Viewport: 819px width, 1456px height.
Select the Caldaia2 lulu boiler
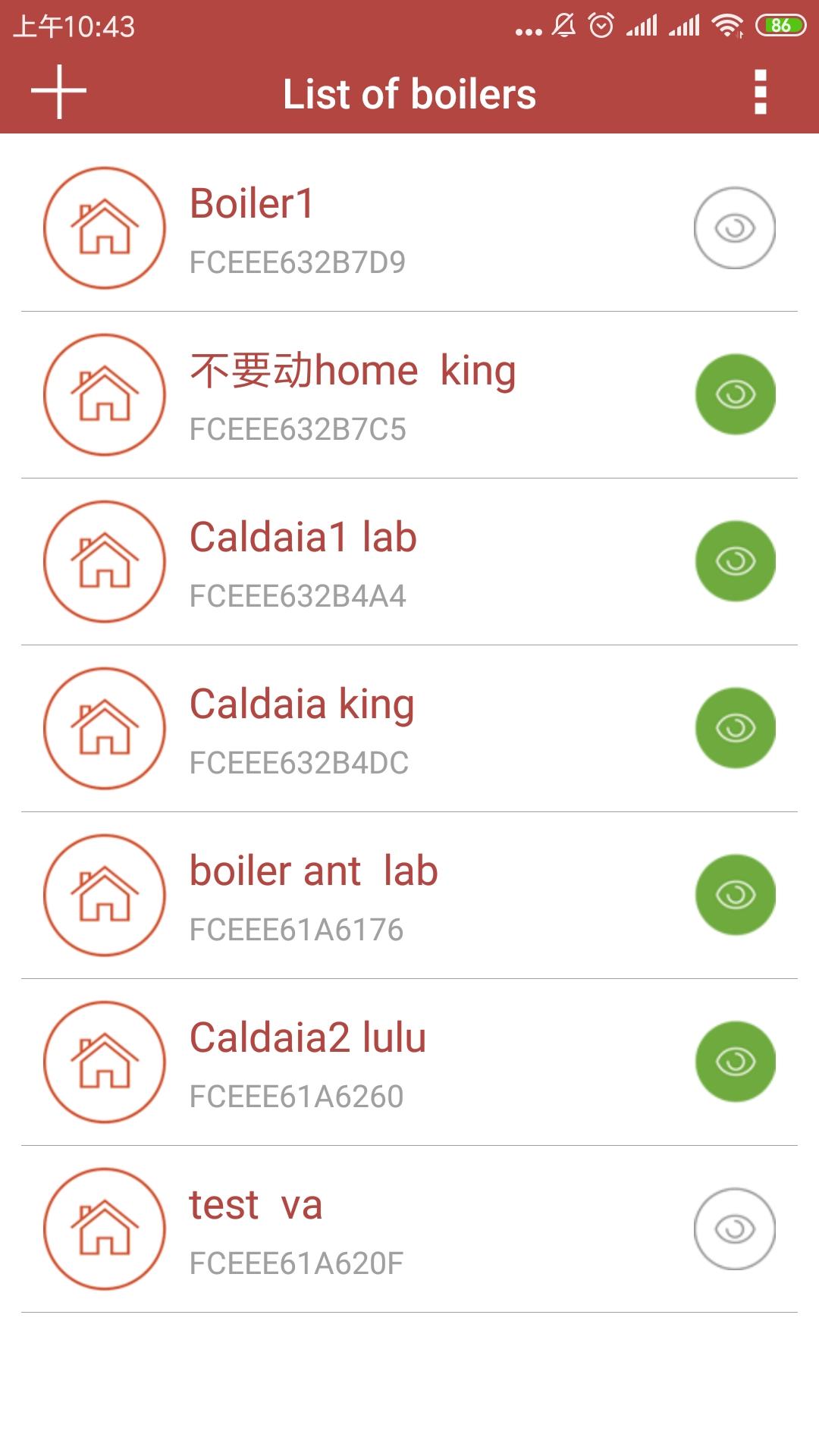point(409,1062)
